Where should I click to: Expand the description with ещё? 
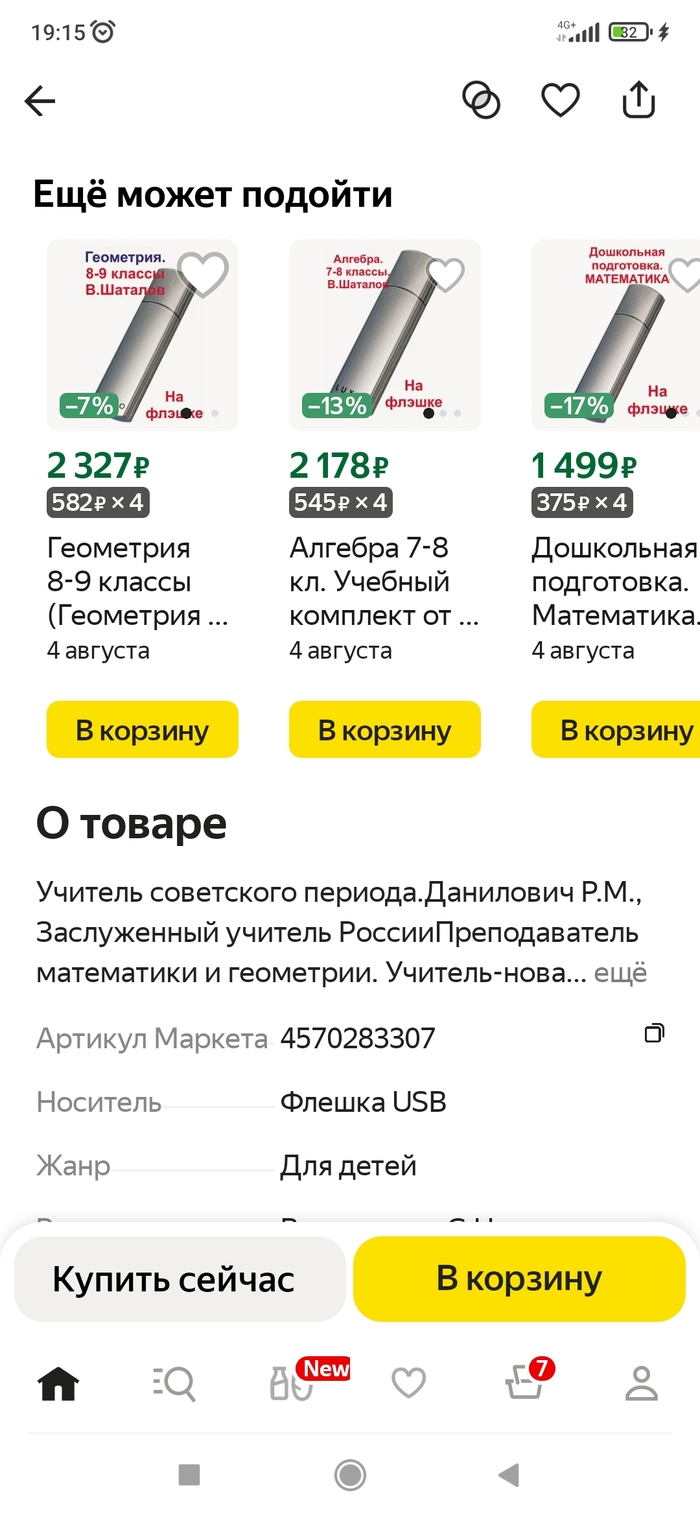[x=620, y=972]
